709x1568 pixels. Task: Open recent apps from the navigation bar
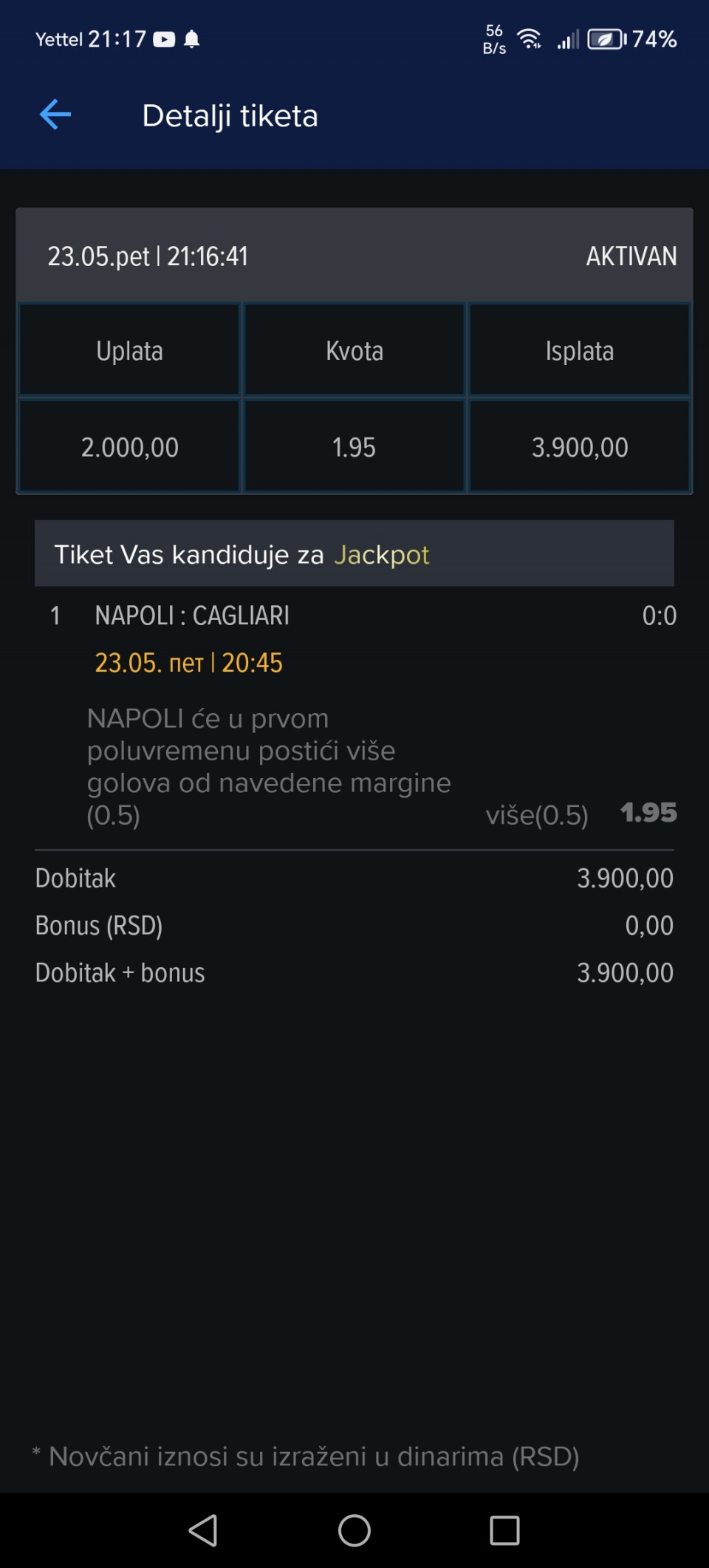coord(505,1530)
